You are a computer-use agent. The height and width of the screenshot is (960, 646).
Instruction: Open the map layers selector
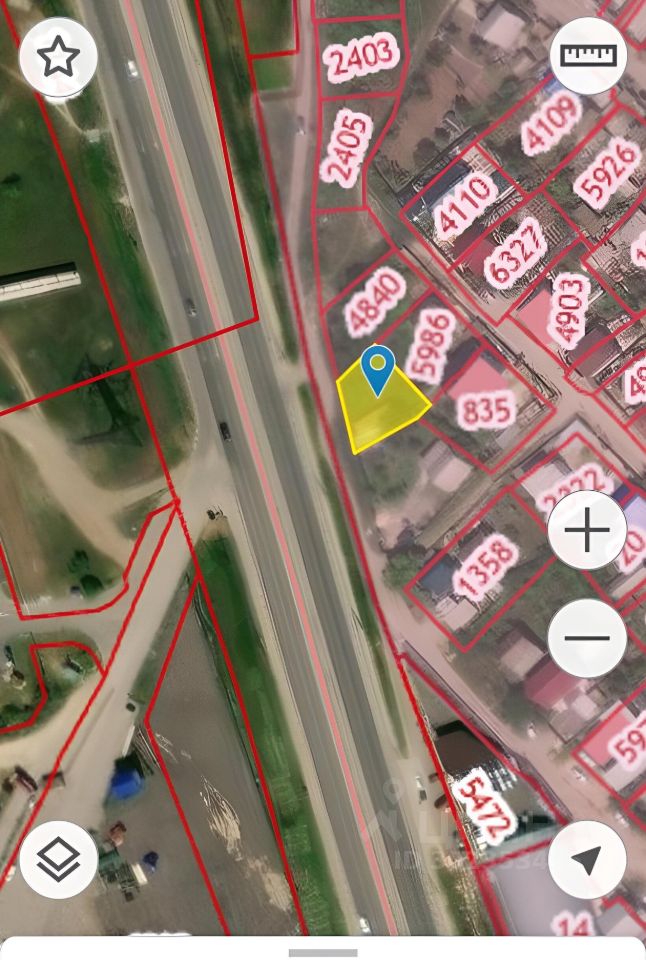58,859
